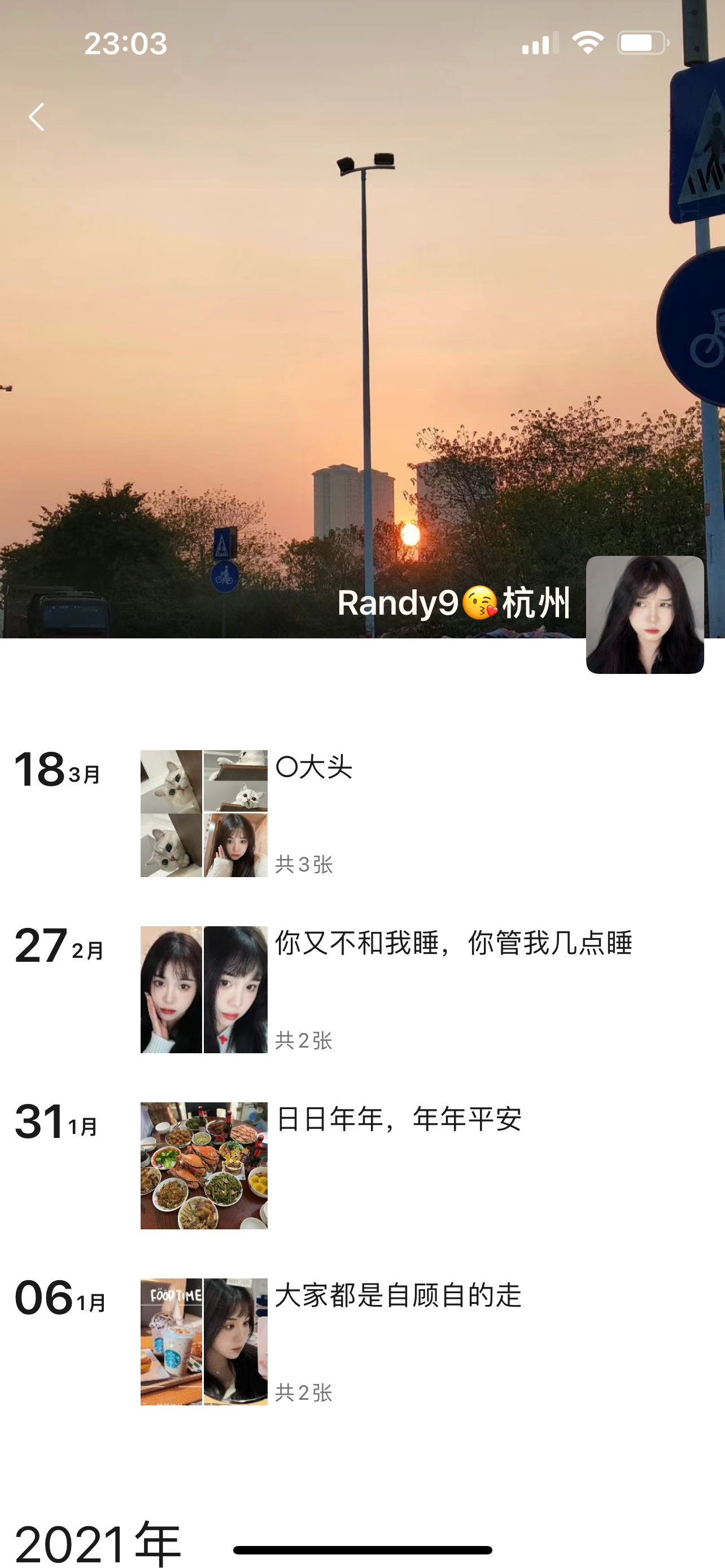Click the back arrow to leave Moments
The width and height of the screenshot is (725, 1568).
pyautogui.click(x=37, y=117)
